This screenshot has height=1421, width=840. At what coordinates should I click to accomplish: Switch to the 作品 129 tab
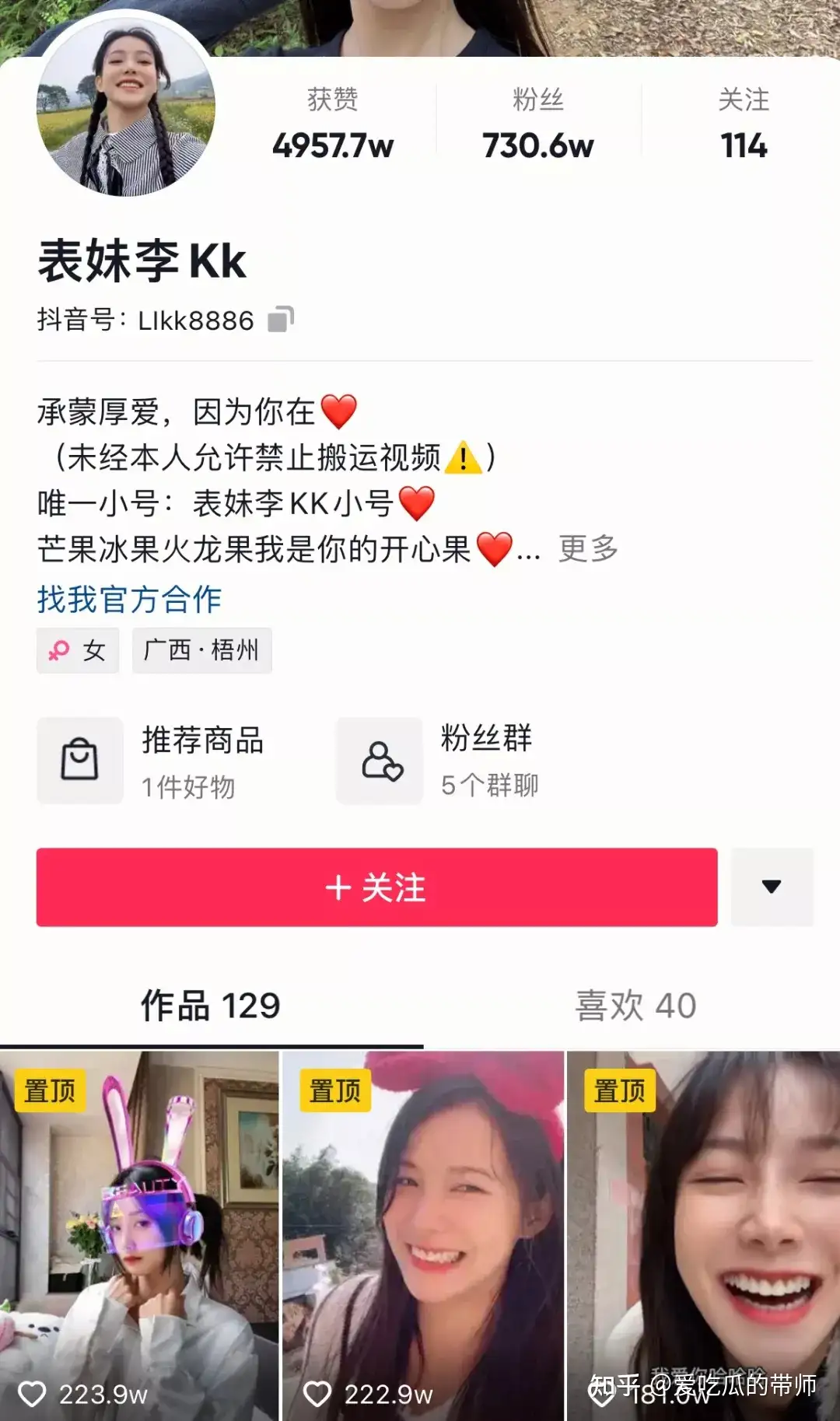(x=210, y=1006)
